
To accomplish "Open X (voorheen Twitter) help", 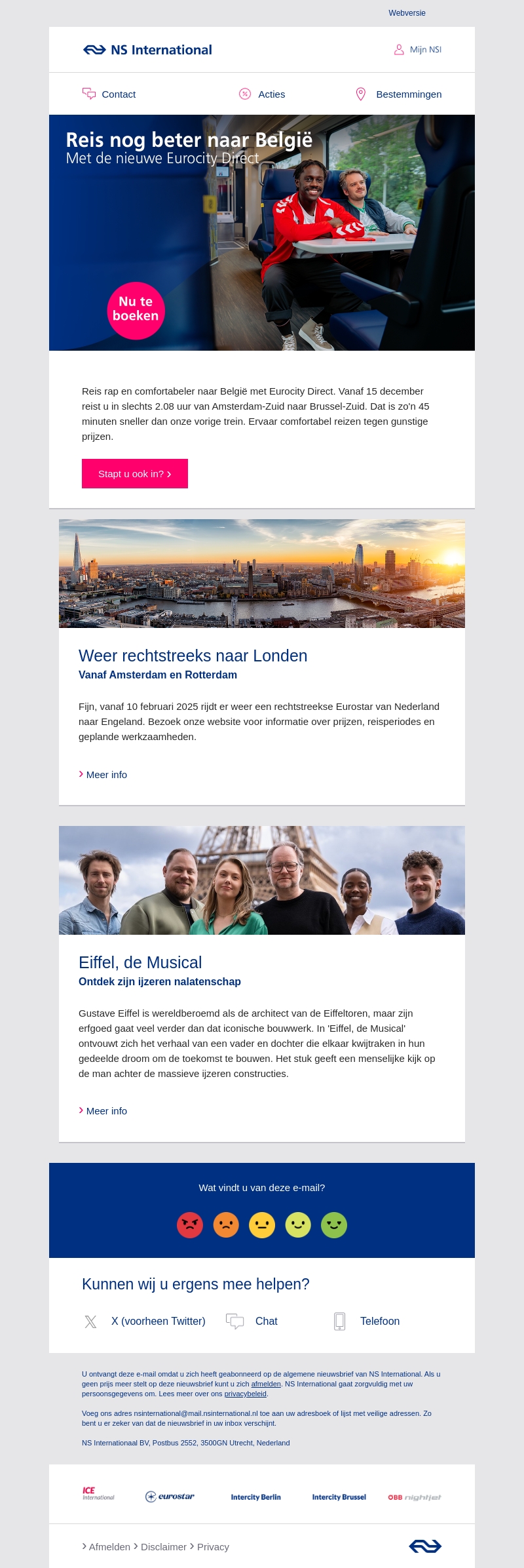I will pyautogui.click(x=157, y=1322).
